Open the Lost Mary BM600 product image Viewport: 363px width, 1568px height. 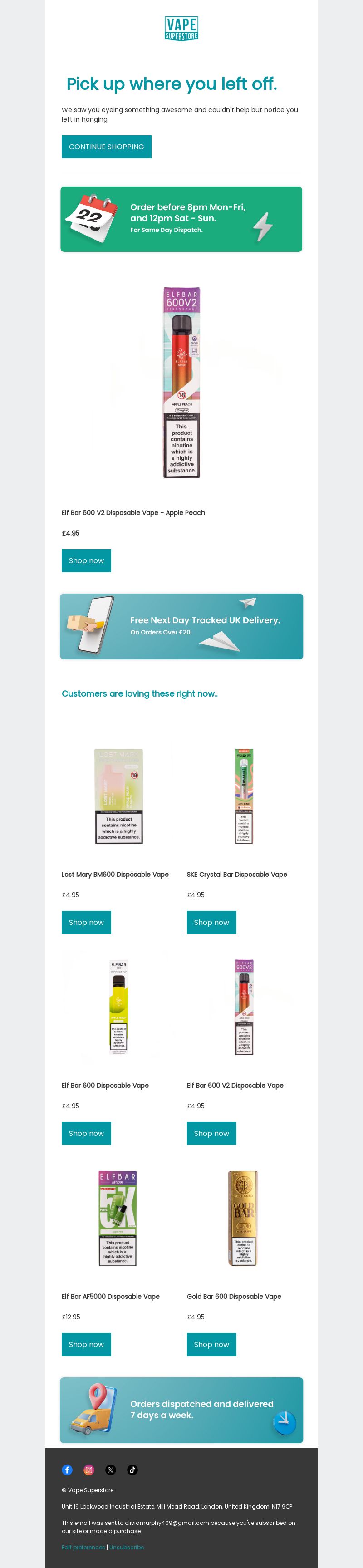click(x=119, y=796)
